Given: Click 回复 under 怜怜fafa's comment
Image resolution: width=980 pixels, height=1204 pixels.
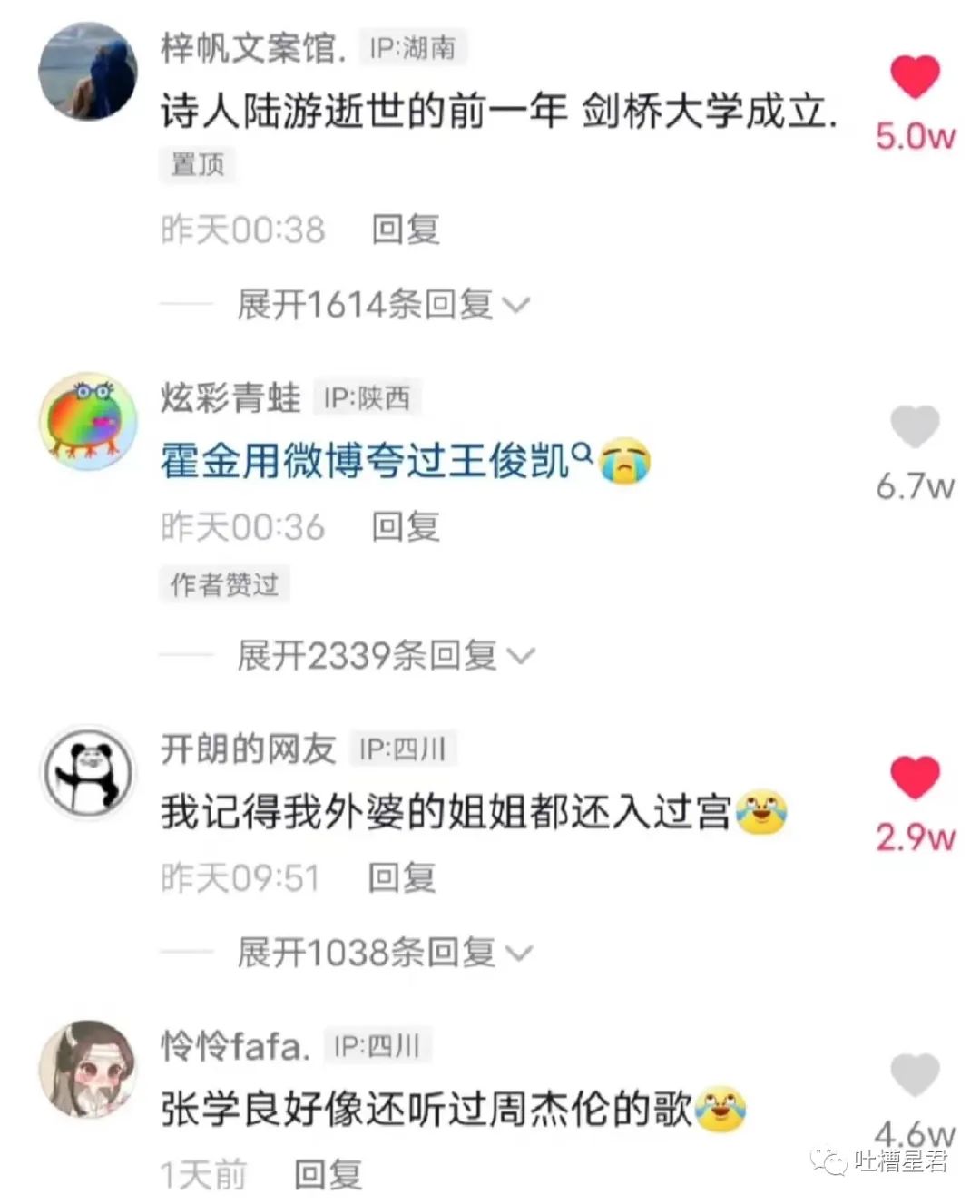Looking at the screenshot, I should point(327,1176).
